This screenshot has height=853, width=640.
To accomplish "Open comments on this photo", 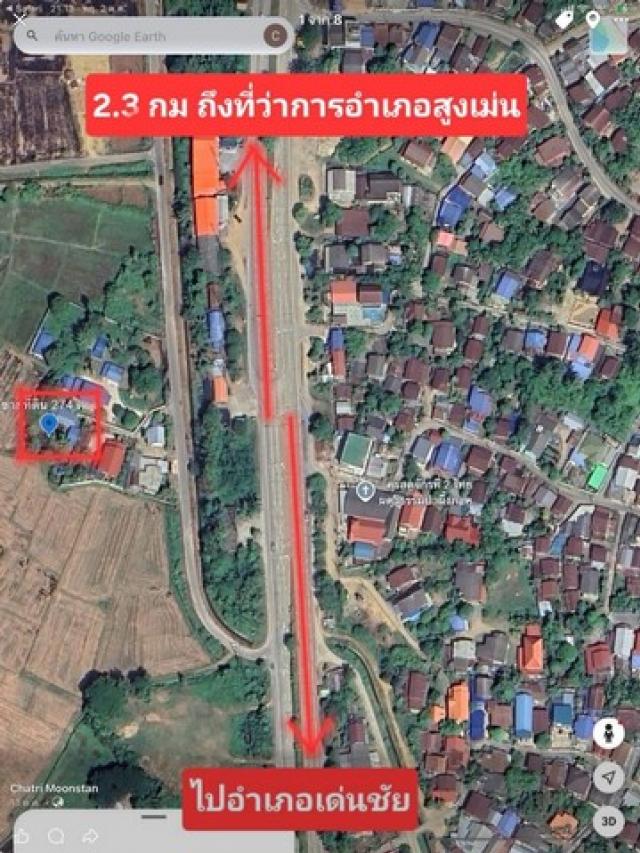I will tap(56, 836).
